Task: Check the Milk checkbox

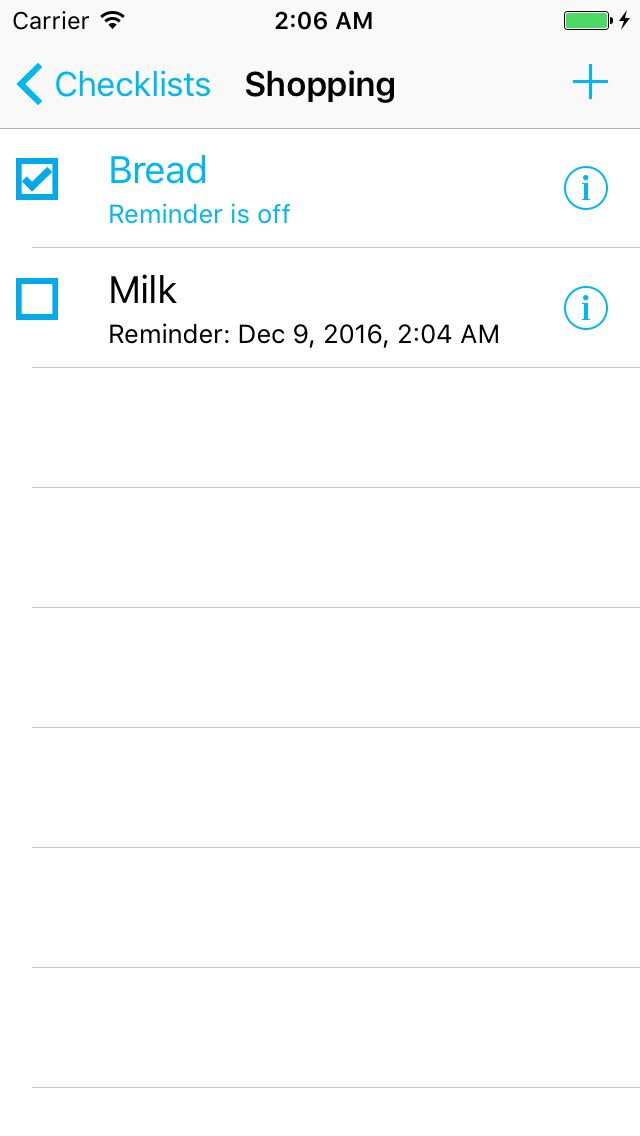Action: pos(37,298)
